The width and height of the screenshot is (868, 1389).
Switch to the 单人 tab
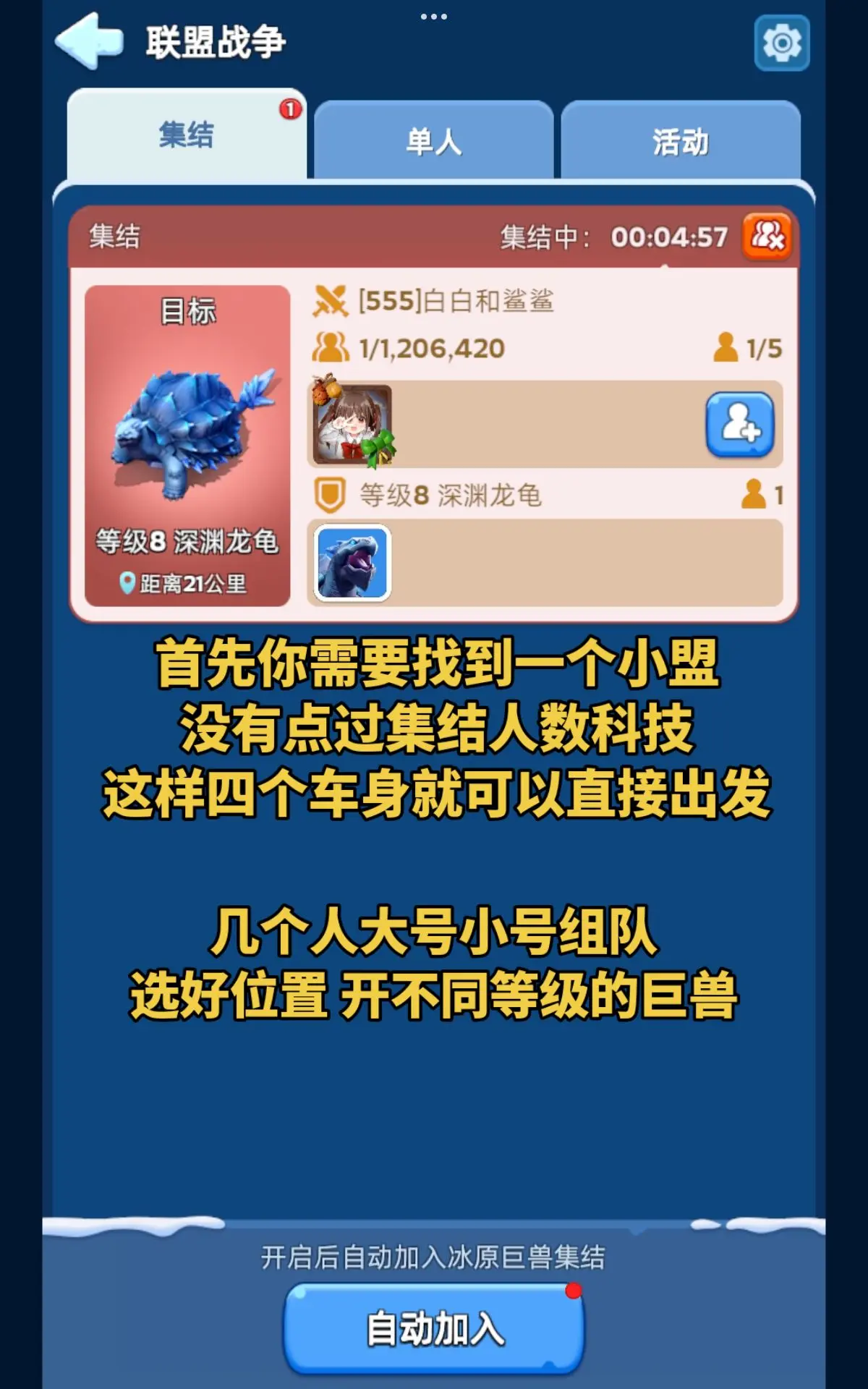click(433, 140)
